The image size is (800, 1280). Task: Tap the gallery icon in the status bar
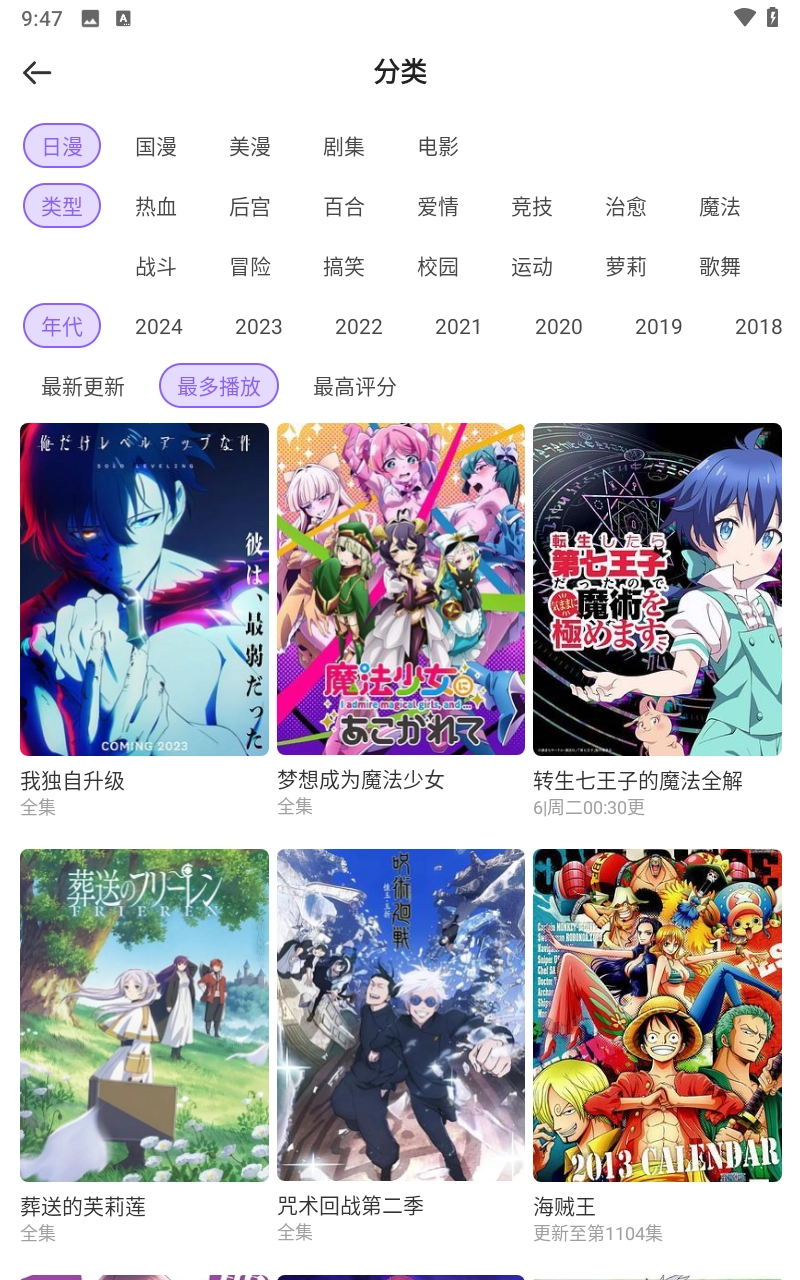click(x=90, y=16)
